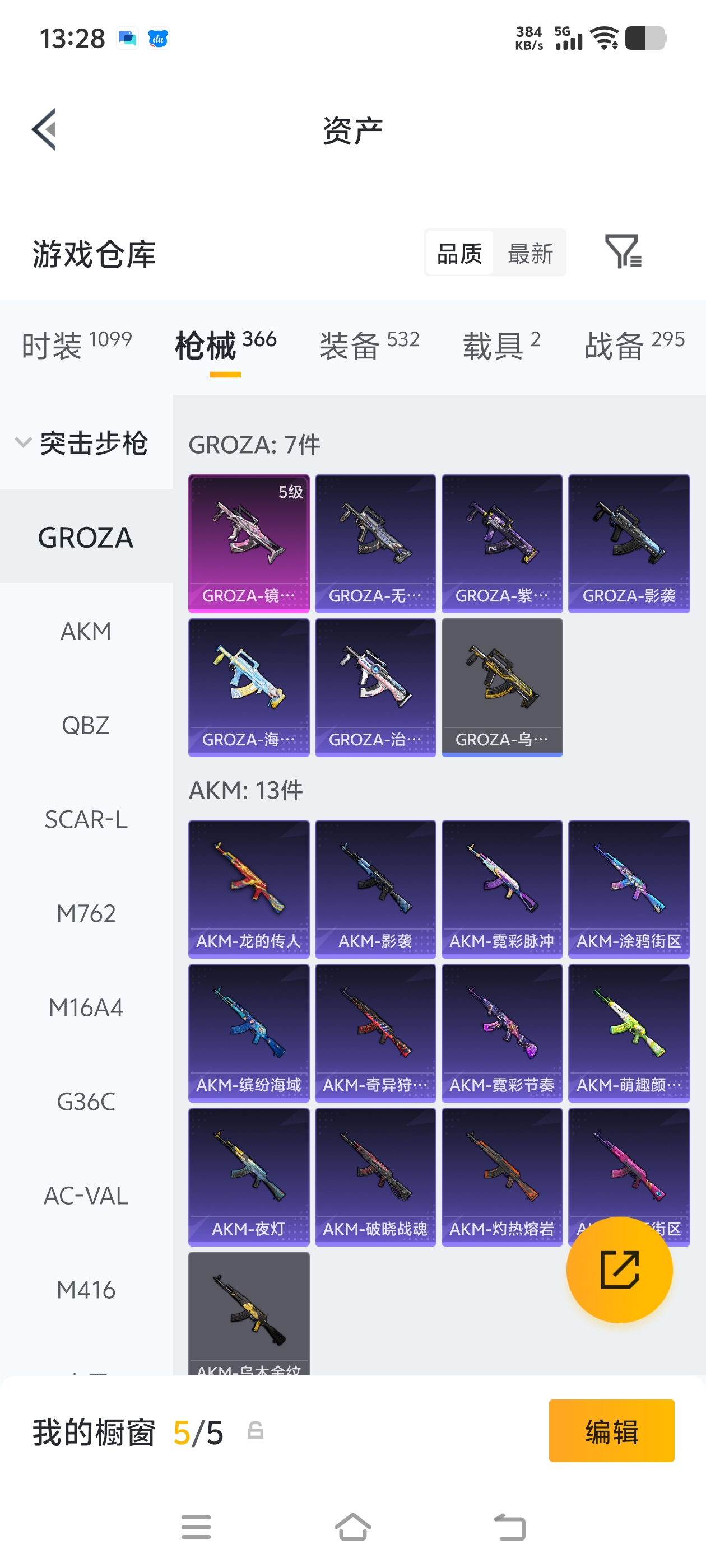This screenshot has width=706, height=1568.
Task: Open the 载具 tab
Action: click(x=501, y=345)
